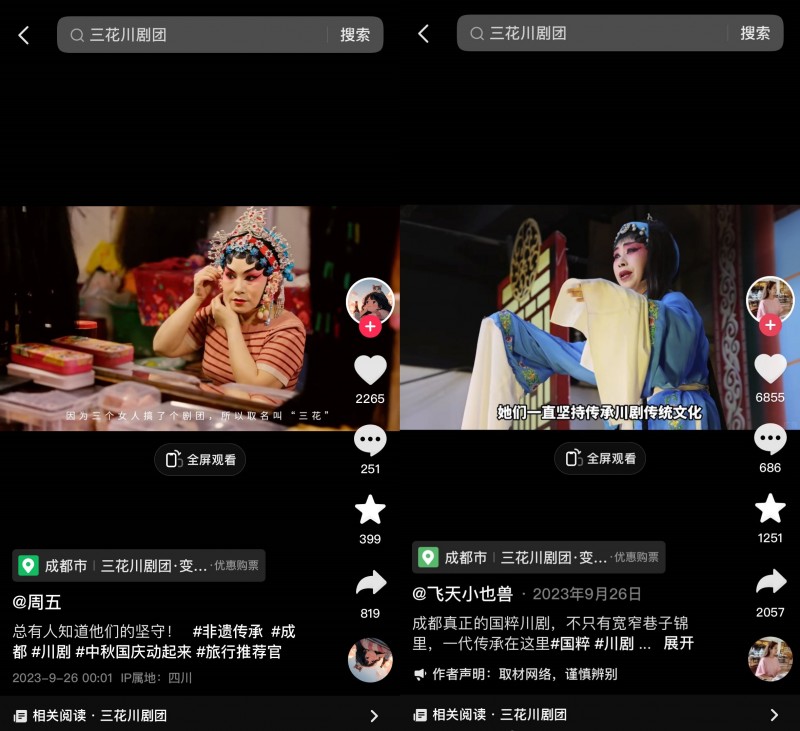Watch 周五's video in full screen

tap(200, 459)
